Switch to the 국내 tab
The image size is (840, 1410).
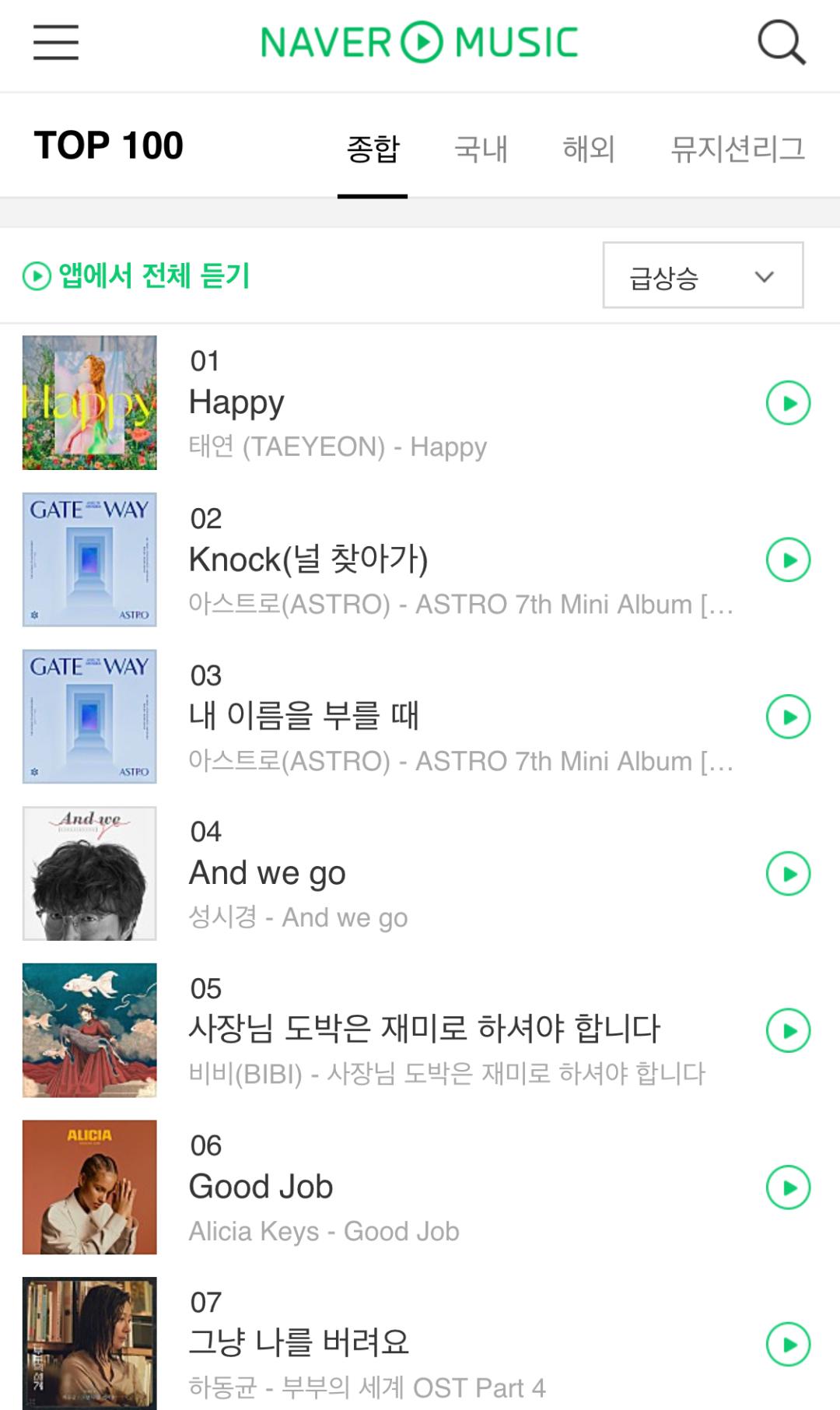[x=481, y=148]
